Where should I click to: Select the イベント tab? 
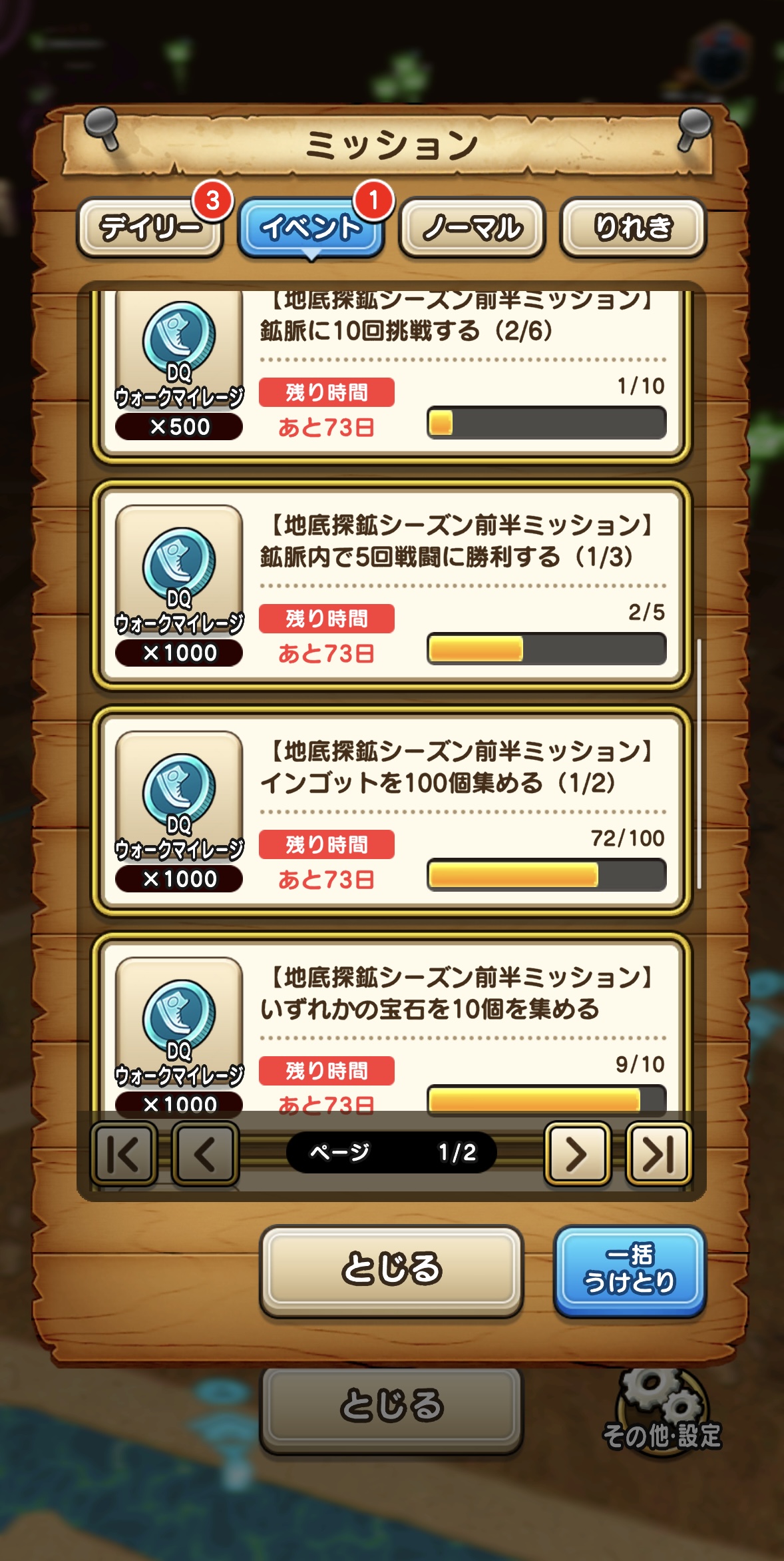pyautogui.click(x=311, y=227)
